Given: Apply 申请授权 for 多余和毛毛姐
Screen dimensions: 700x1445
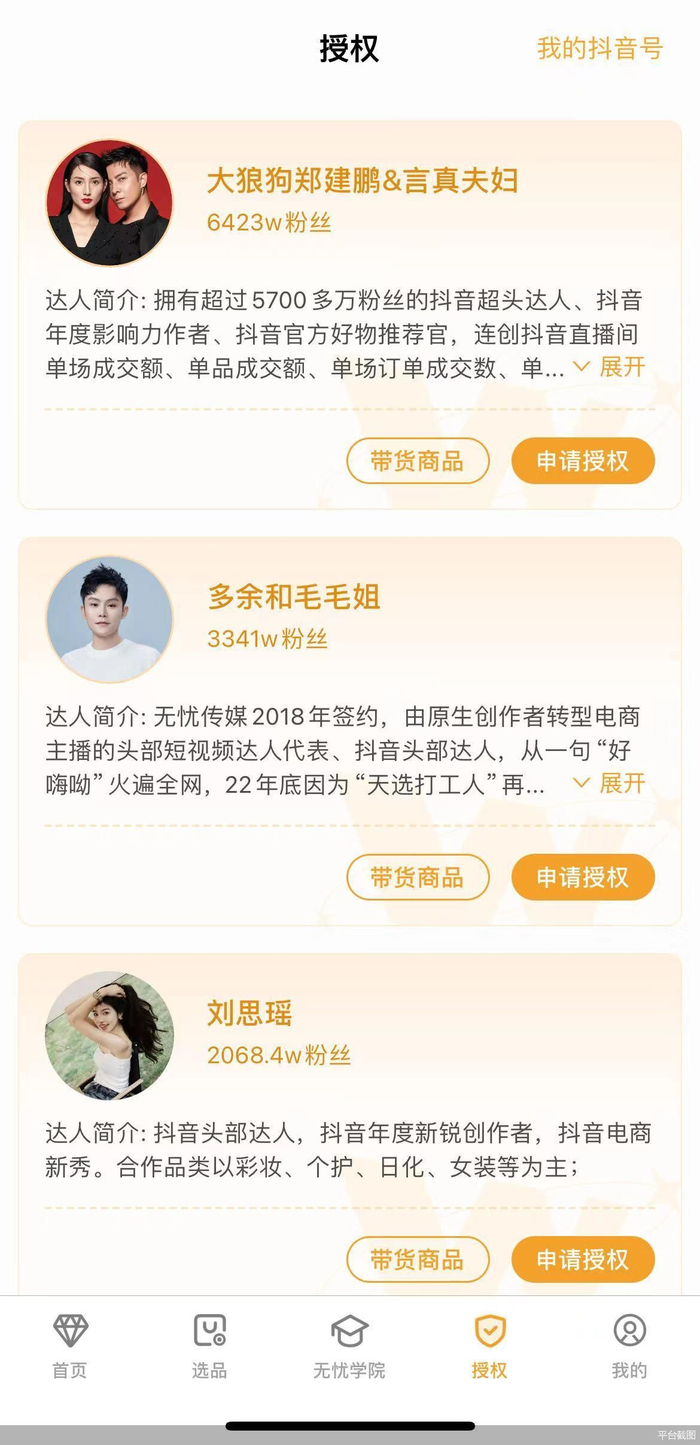Looking at the screenshot, I should coord(583,877).
